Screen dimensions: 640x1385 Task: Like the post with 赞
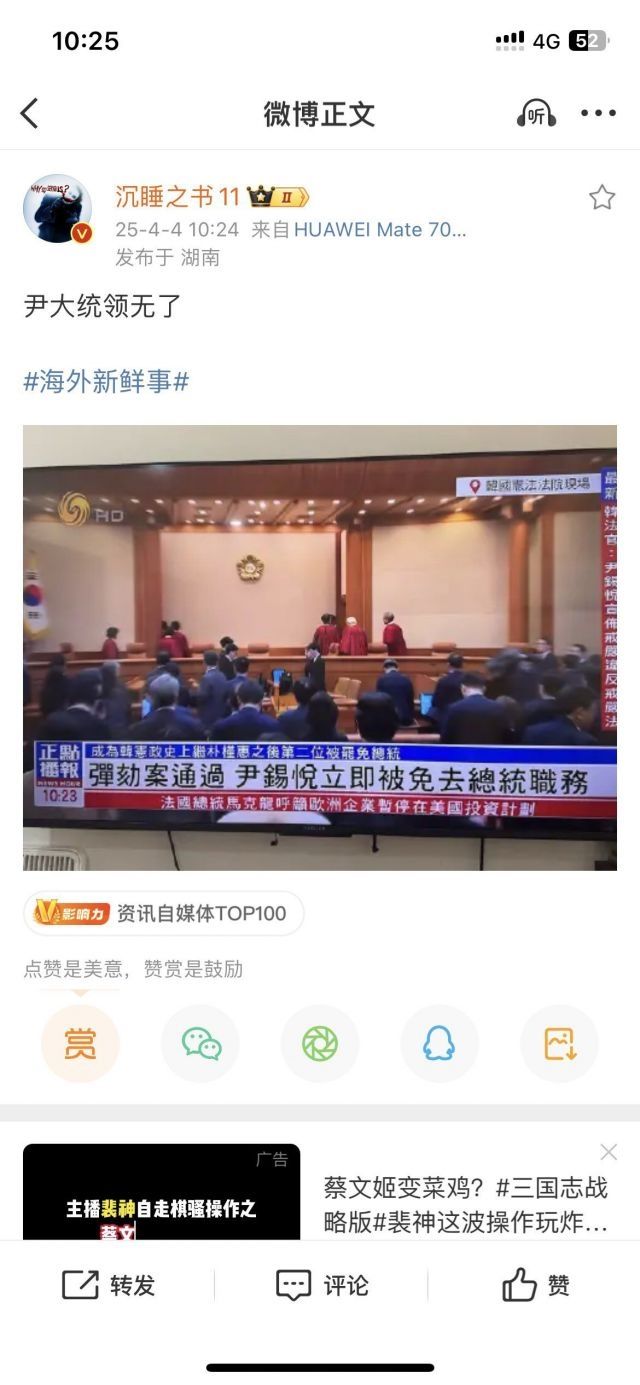tap(535, 1285)
